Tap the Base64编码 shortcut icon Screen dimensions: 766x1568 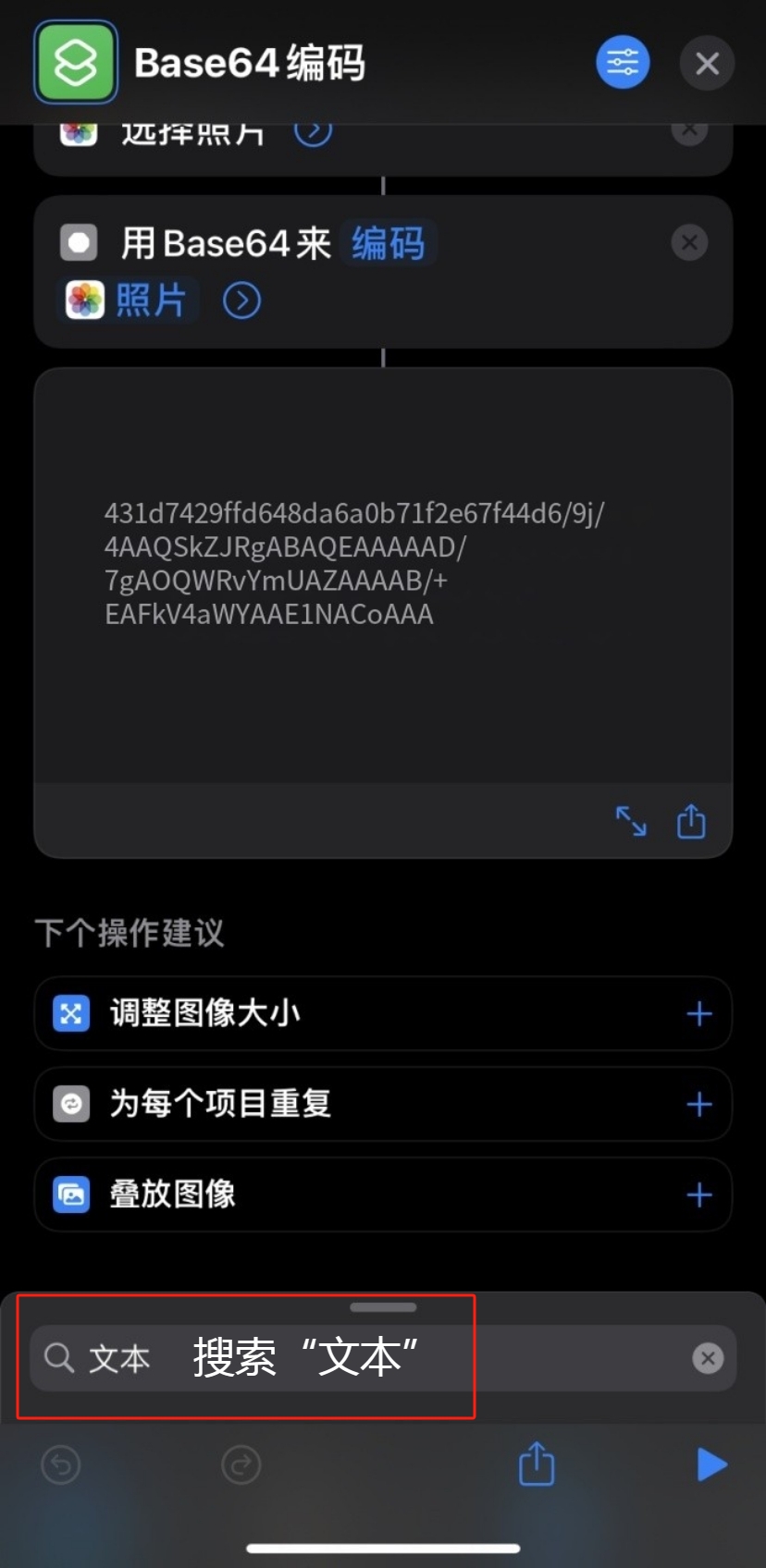point(76,63)
